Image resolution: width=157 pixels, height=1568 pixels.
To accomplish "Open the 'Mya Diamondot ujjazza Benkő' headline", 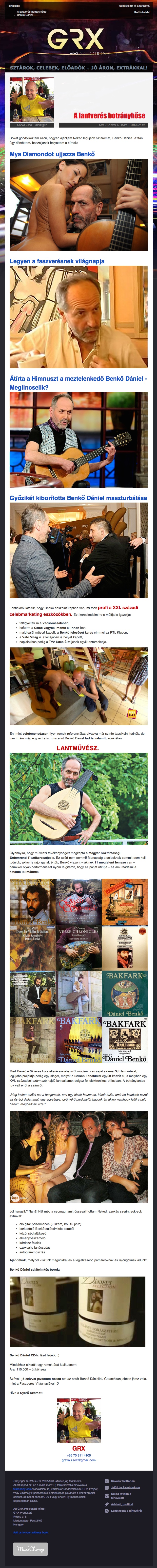I will pyautogui.click(x=52, y=154).
